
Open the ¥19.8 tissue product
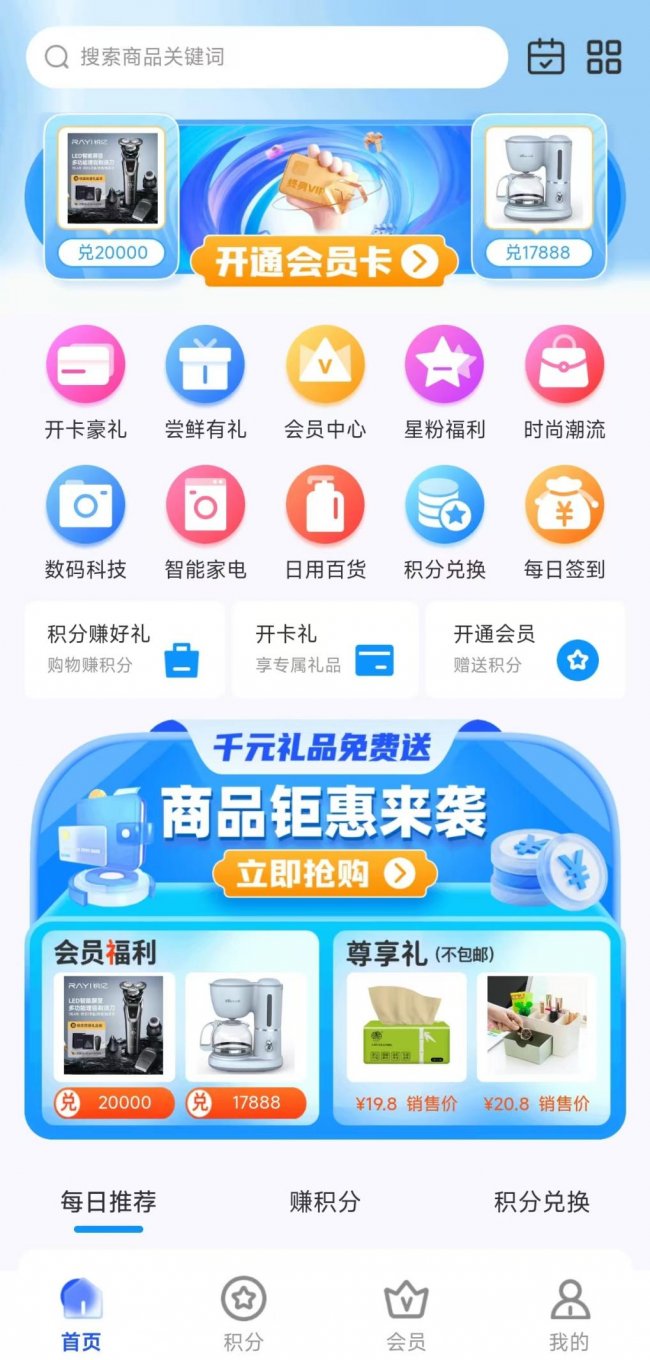pos(406,1045)
